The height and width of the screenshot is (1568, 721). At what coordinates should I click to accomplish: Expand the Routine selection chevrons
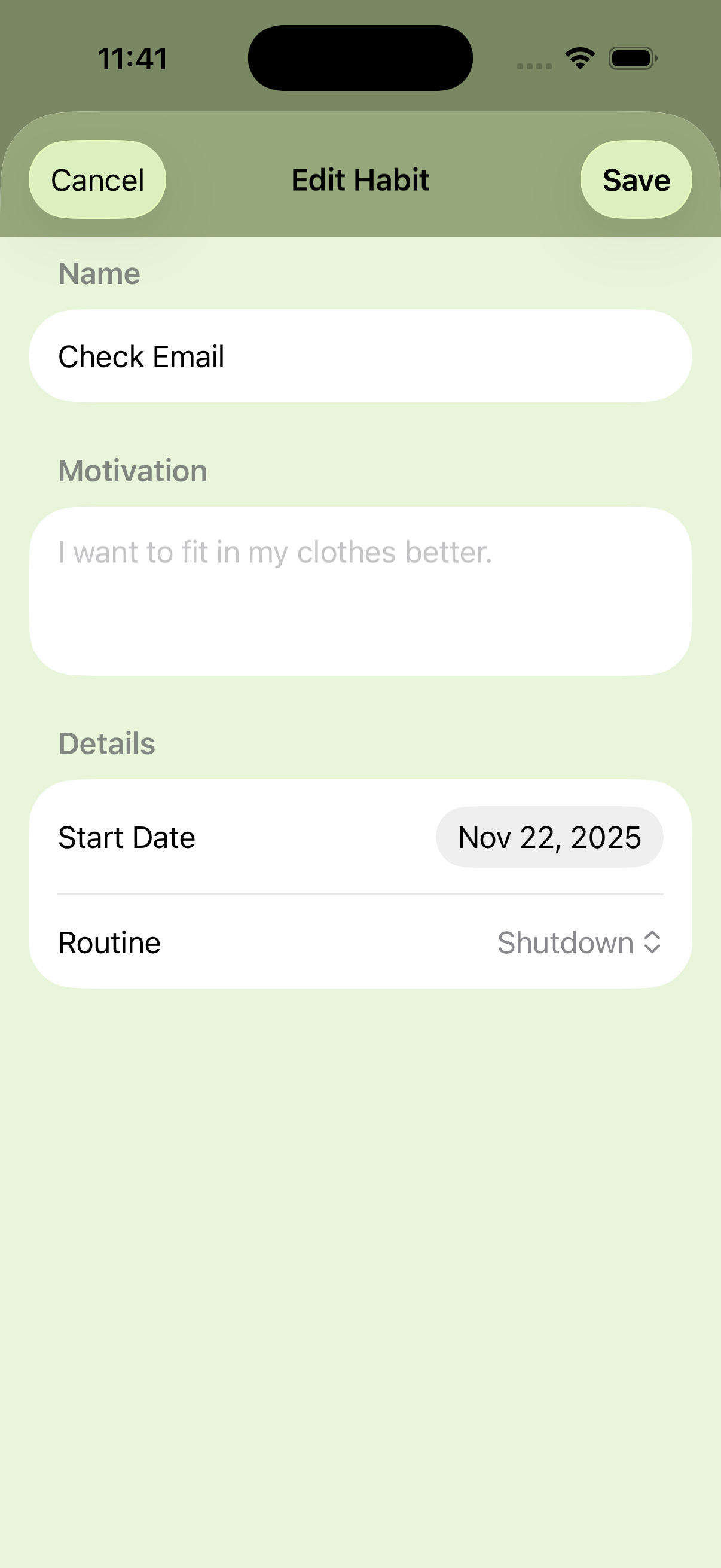point(653,942)
